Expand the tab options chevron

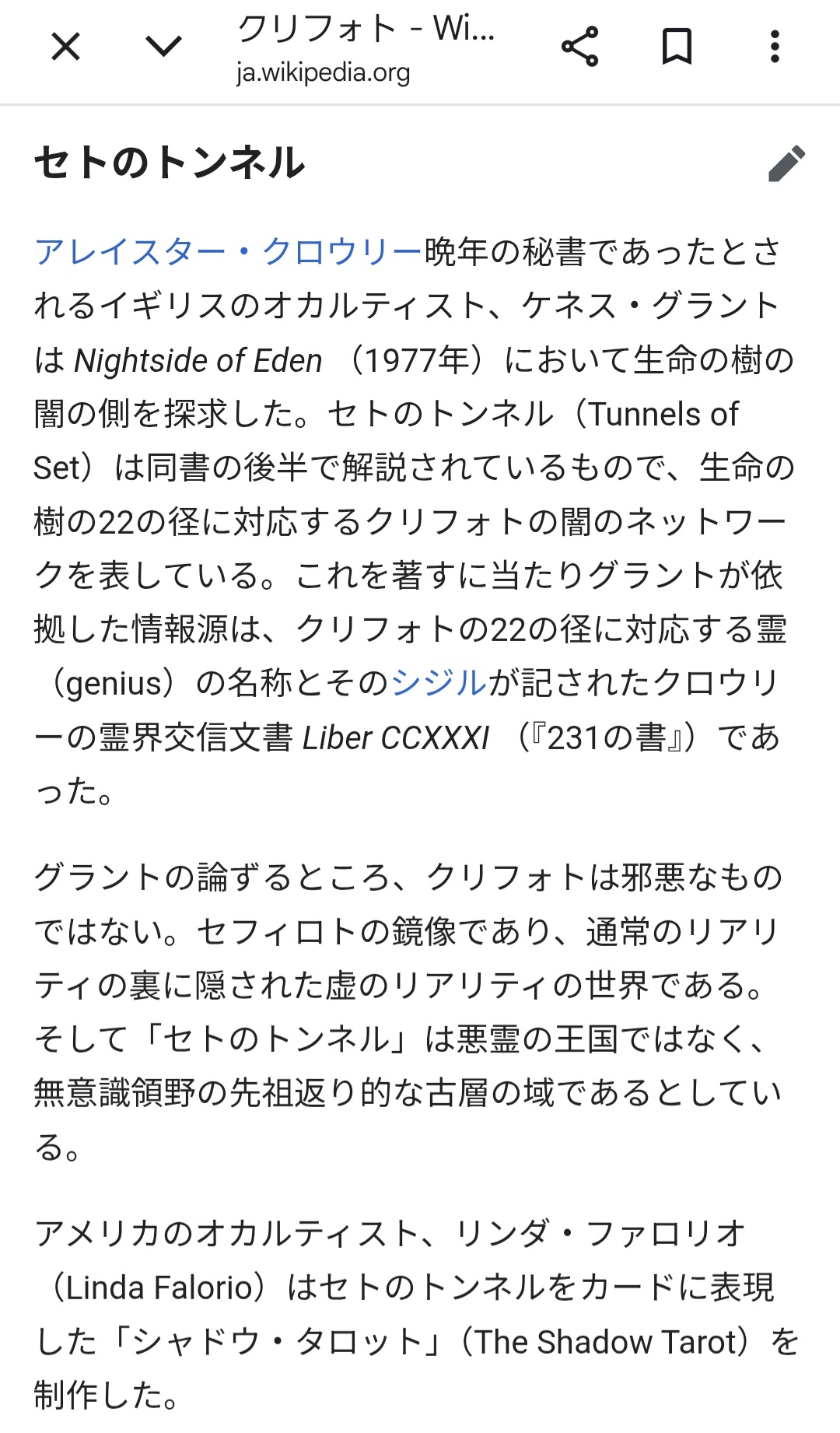(163, 47)
